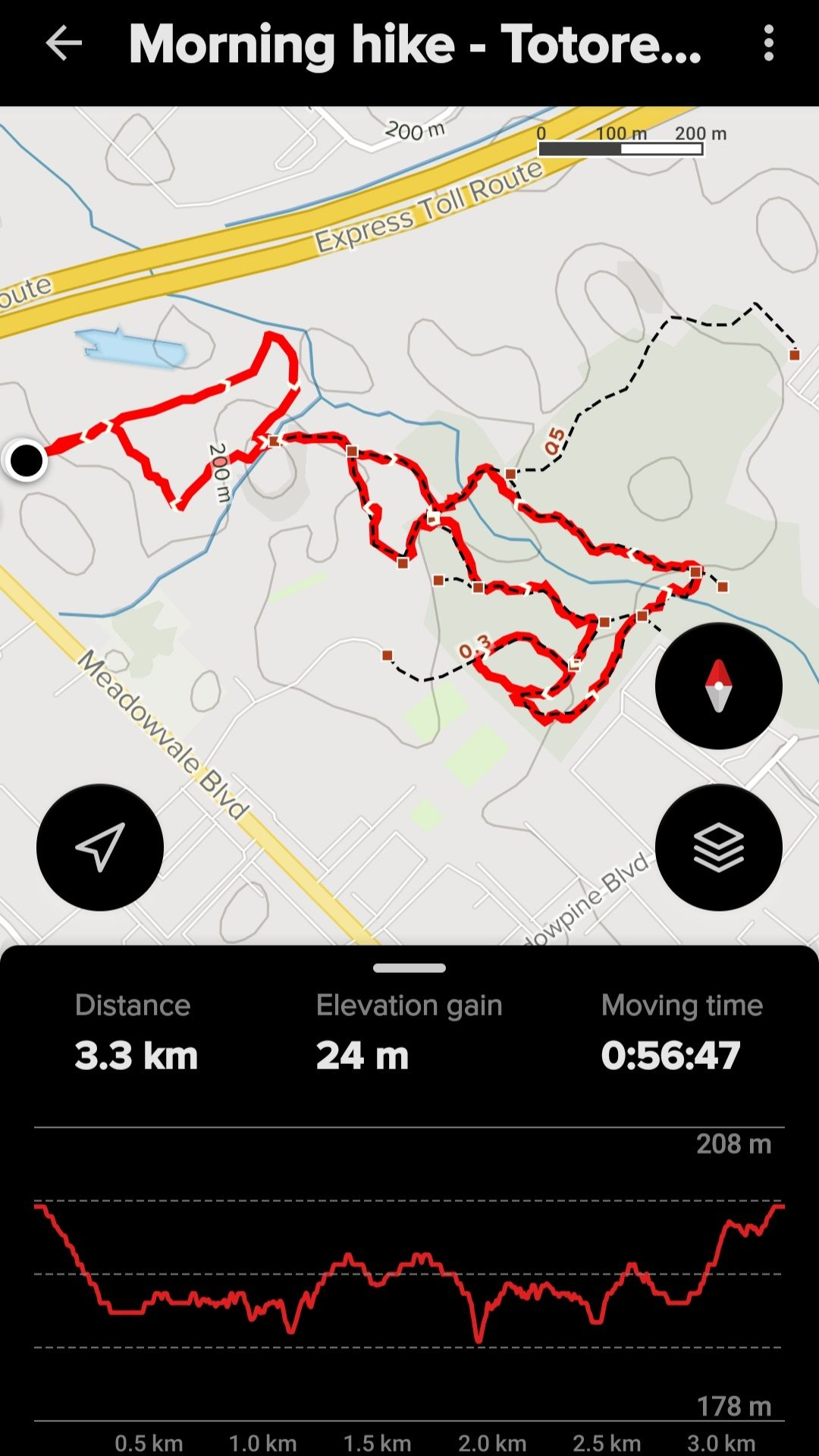Open the map layers button
819x1456 pixels.
click(718, 847)
